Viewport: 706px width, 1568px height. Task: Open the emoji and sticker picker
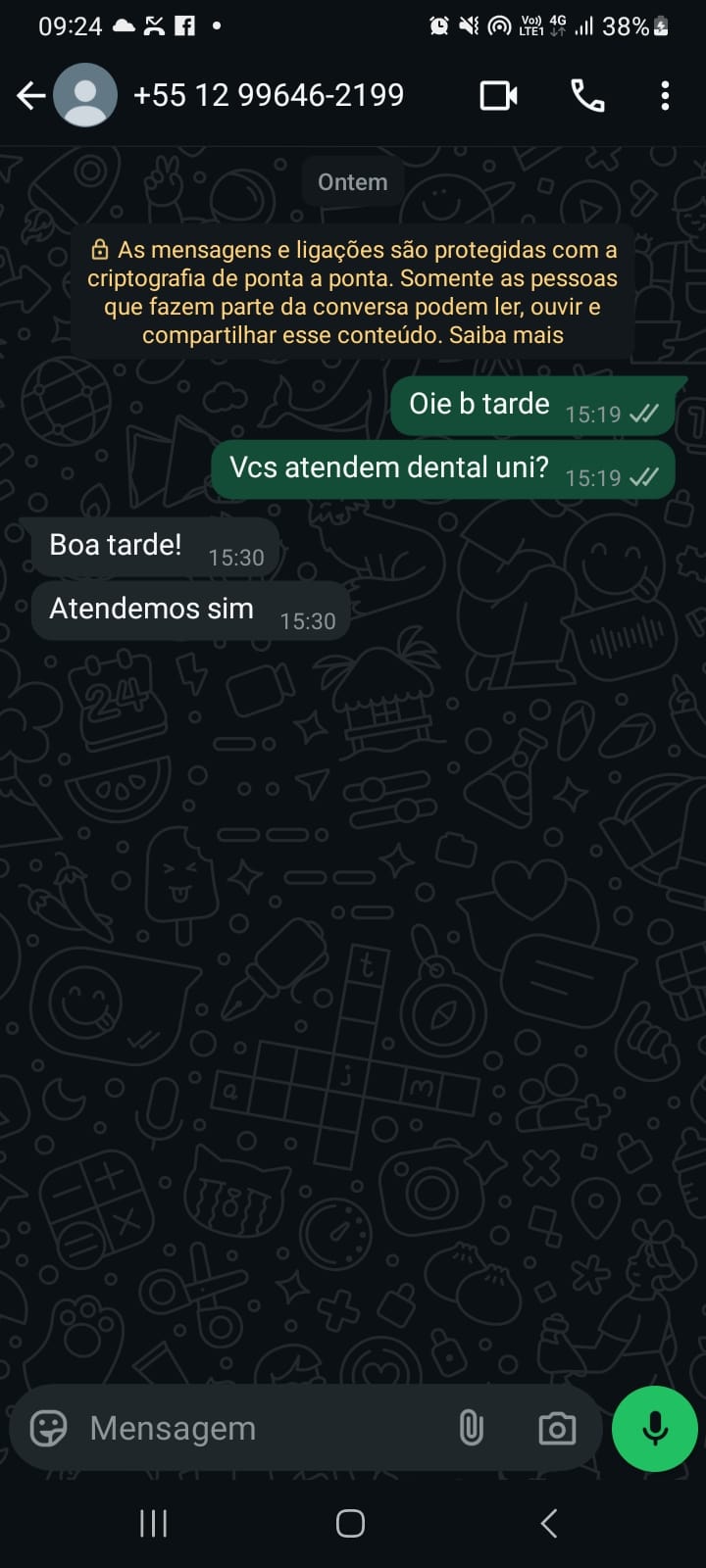tap(48, 1428)
